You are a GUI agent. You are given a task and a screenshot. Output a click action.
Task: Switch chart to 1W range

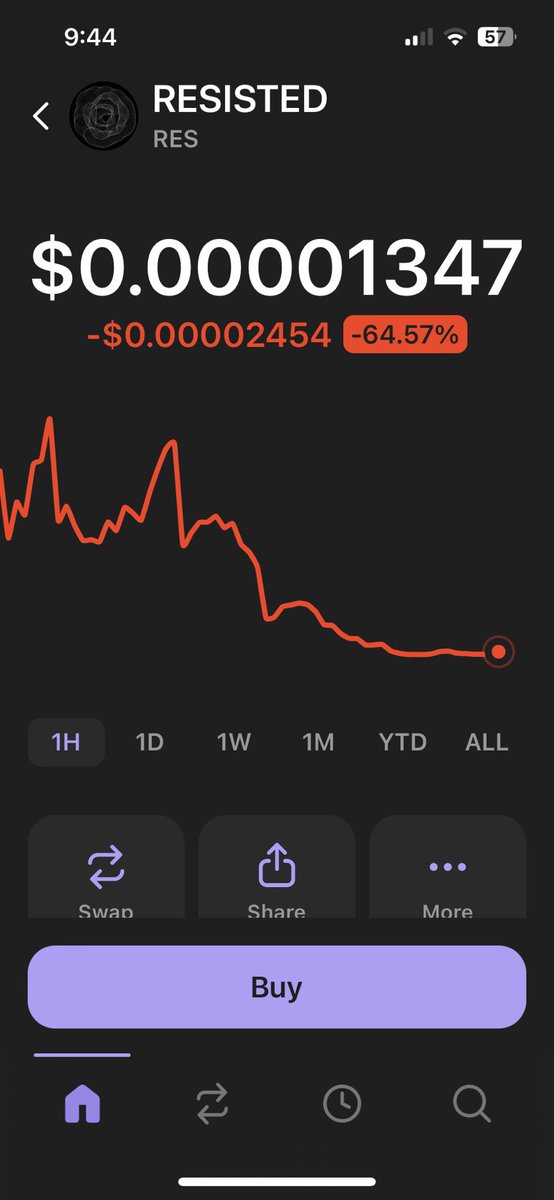pyautogui.click(x=234, y=742)
